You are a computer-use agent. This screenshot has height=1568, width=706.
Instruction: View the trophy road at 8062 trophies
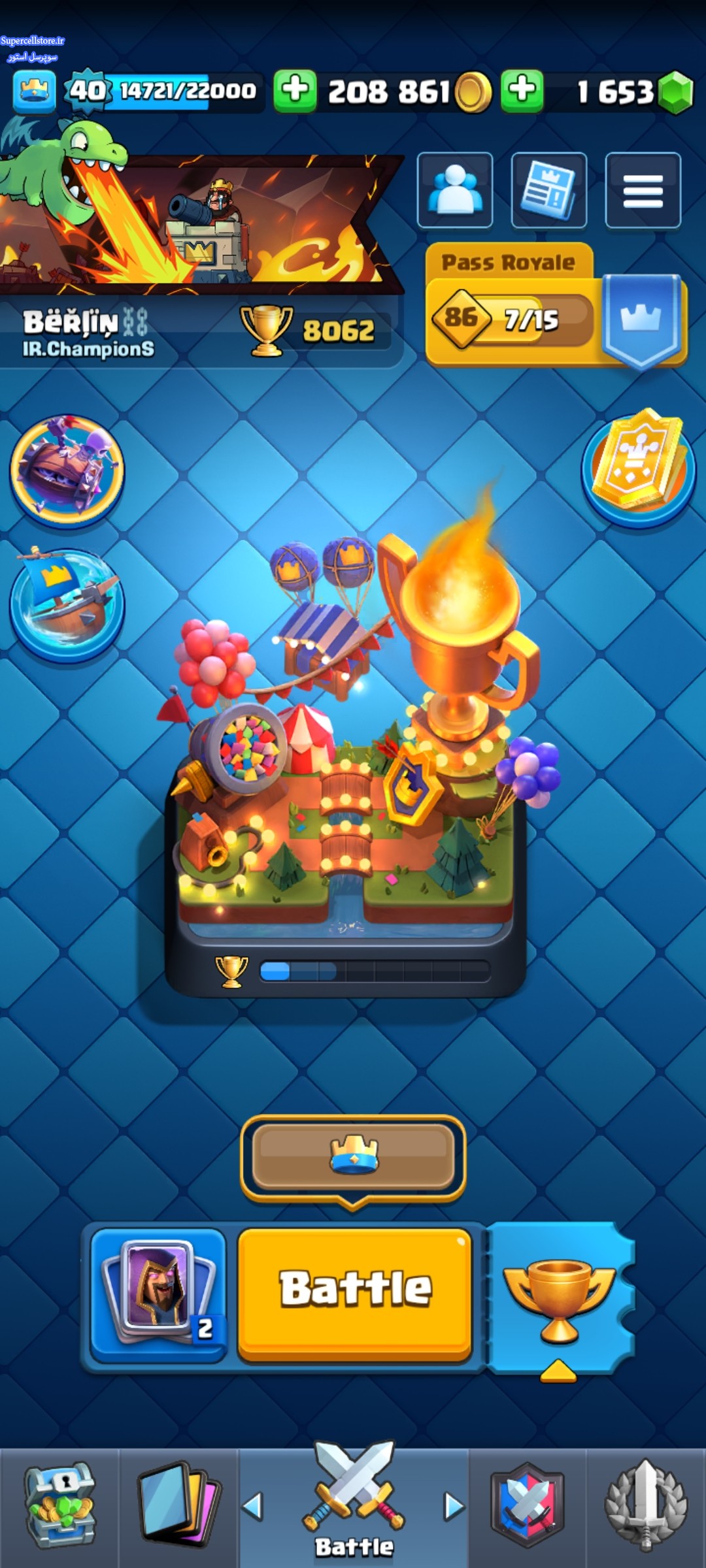[x=314, y=331]
